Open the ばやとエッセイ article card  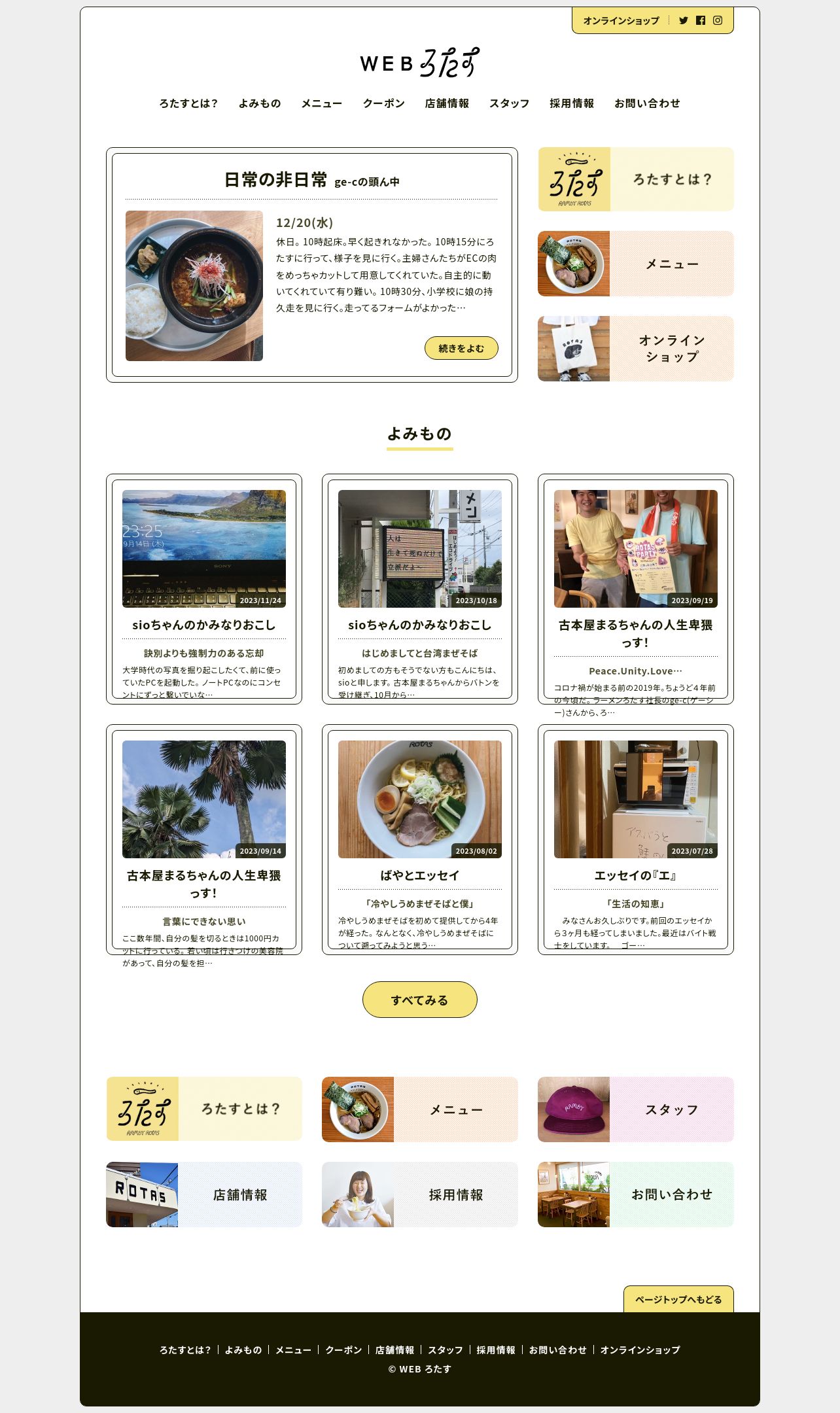(420, 839)
